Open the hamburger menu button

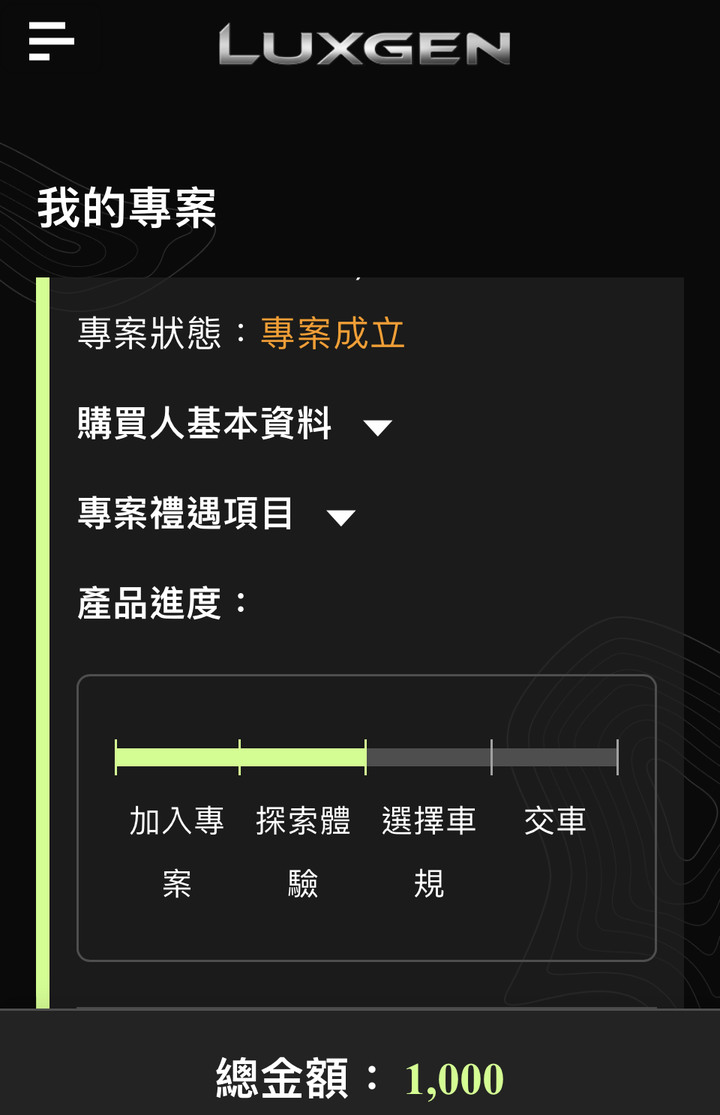(x=51, y=41)
